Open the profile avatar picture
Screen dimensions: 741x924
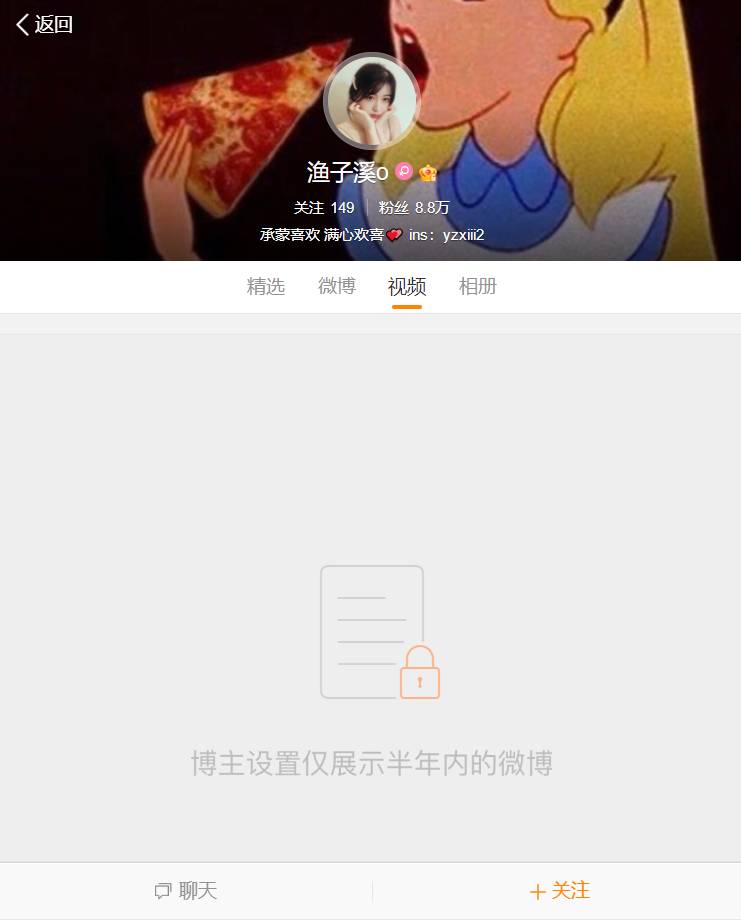pyautogui.click(x=372, y=101)
